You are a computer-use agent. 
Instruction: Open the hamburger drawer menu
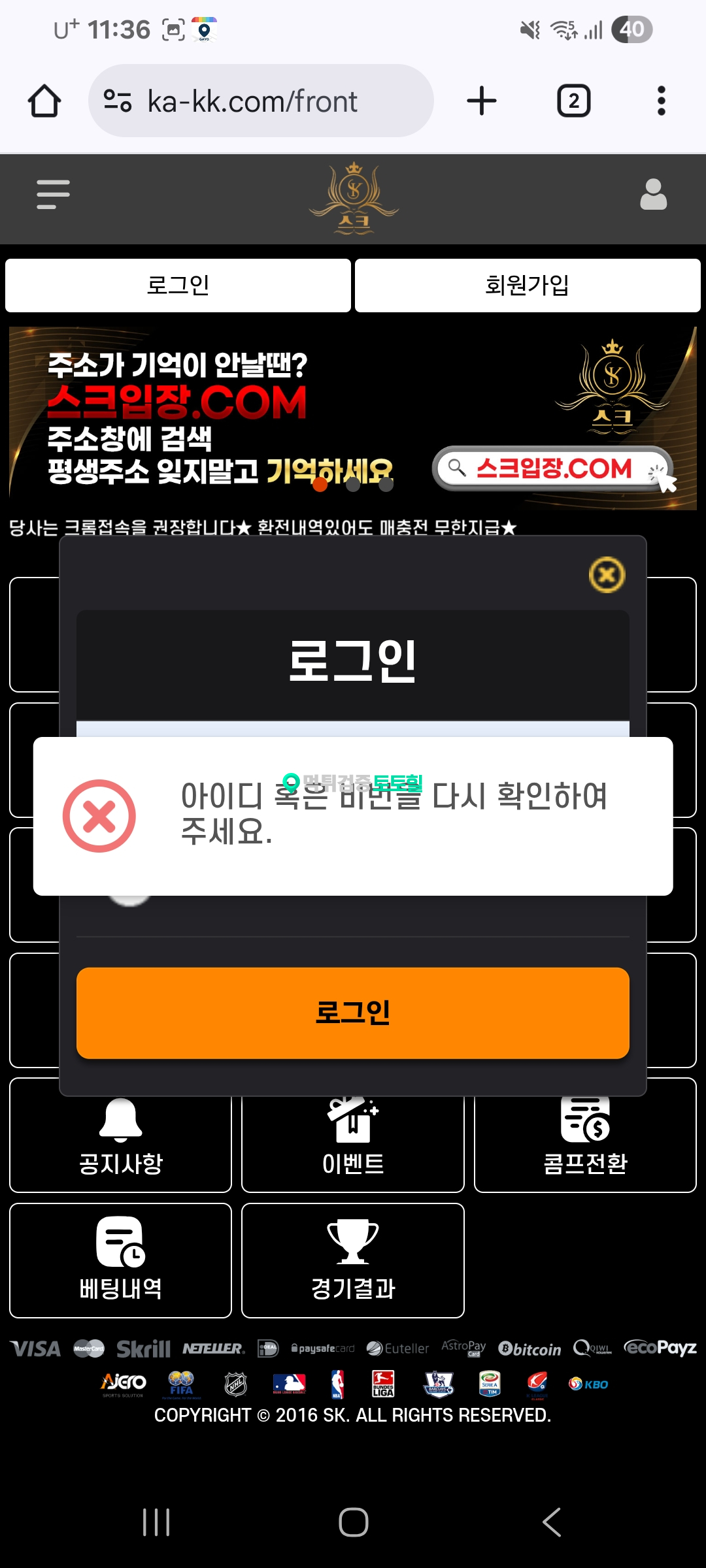click(53, 195)
